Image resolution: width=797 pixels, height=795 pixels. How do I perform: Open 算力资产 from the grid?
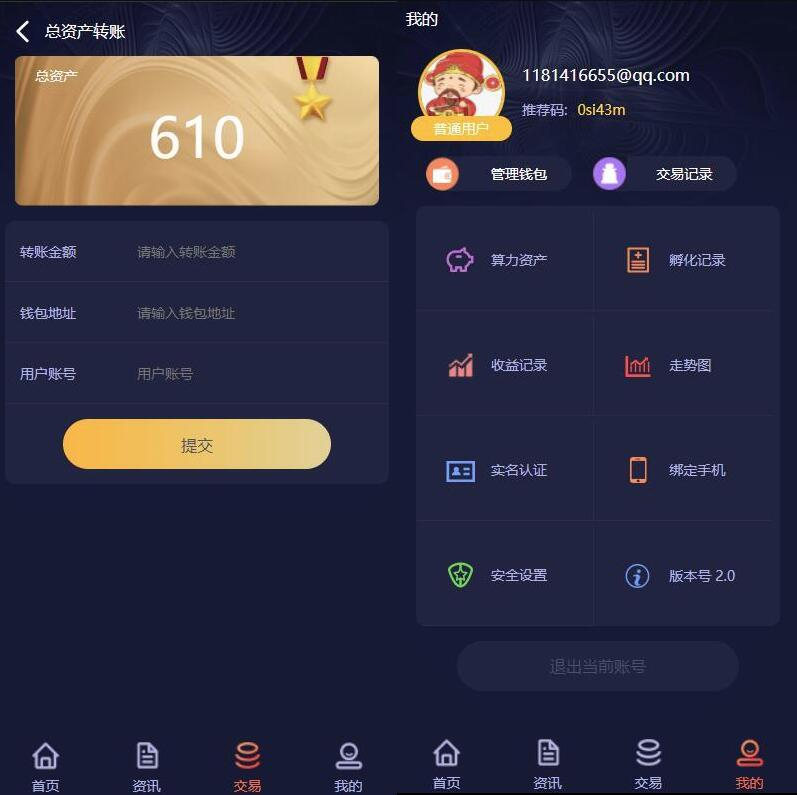505,260
